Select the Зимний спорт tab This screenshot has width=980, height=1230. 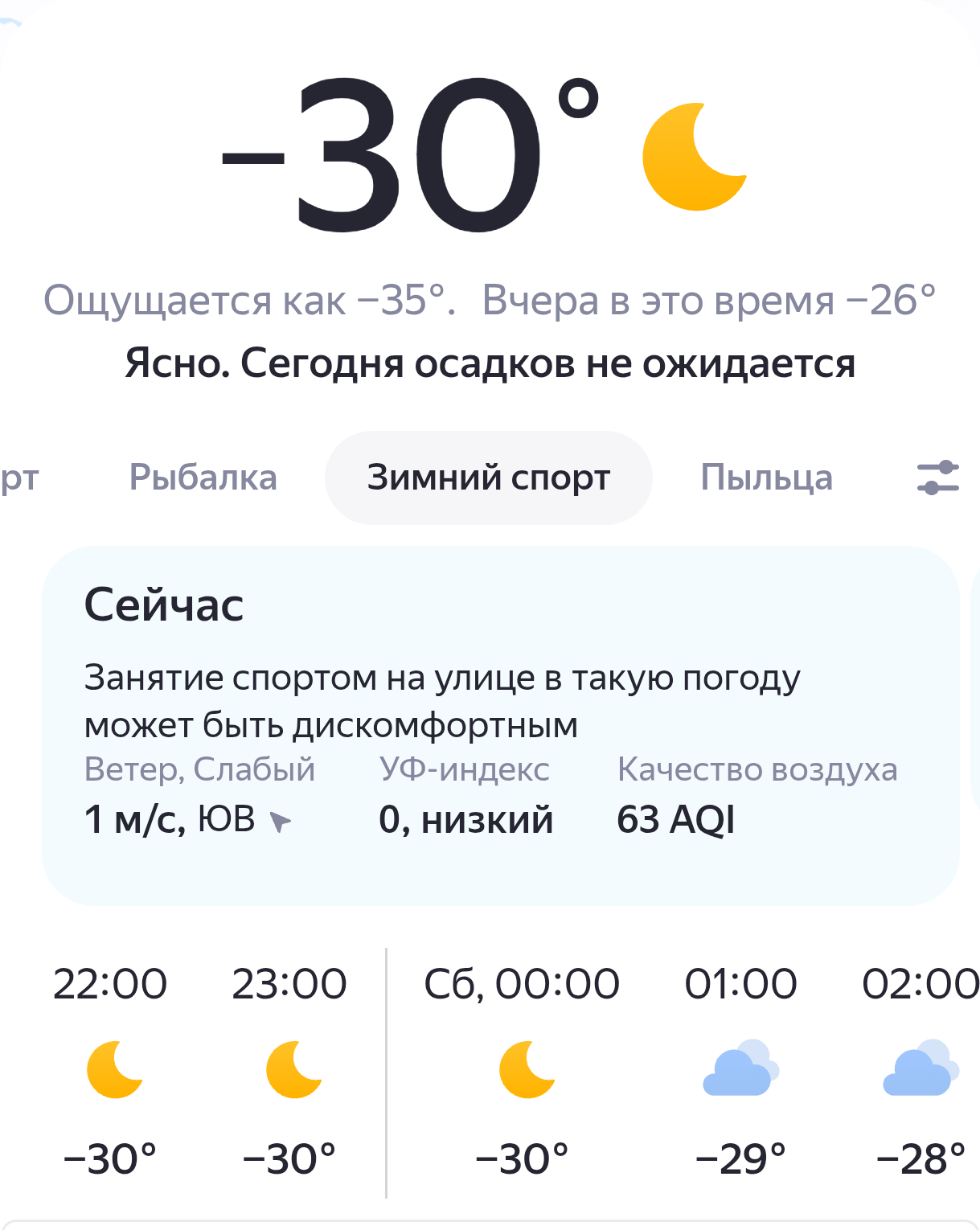point(488,478)
